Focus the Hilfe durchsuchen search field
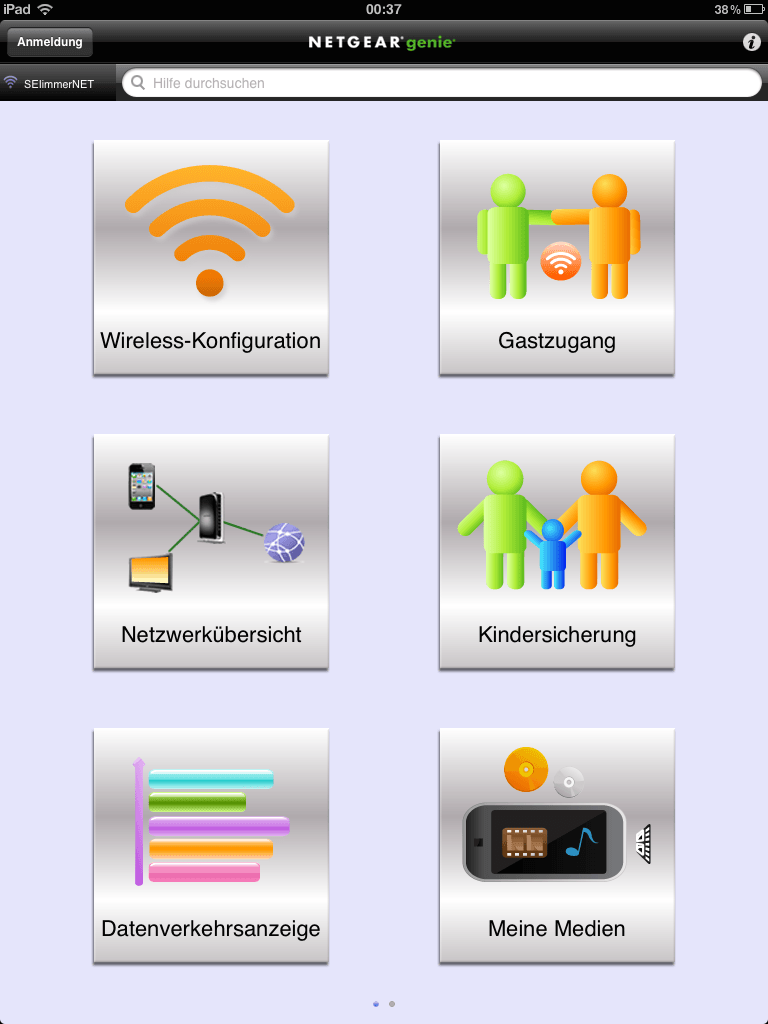This screenshot has height=1024, width=768. (440, 83)
